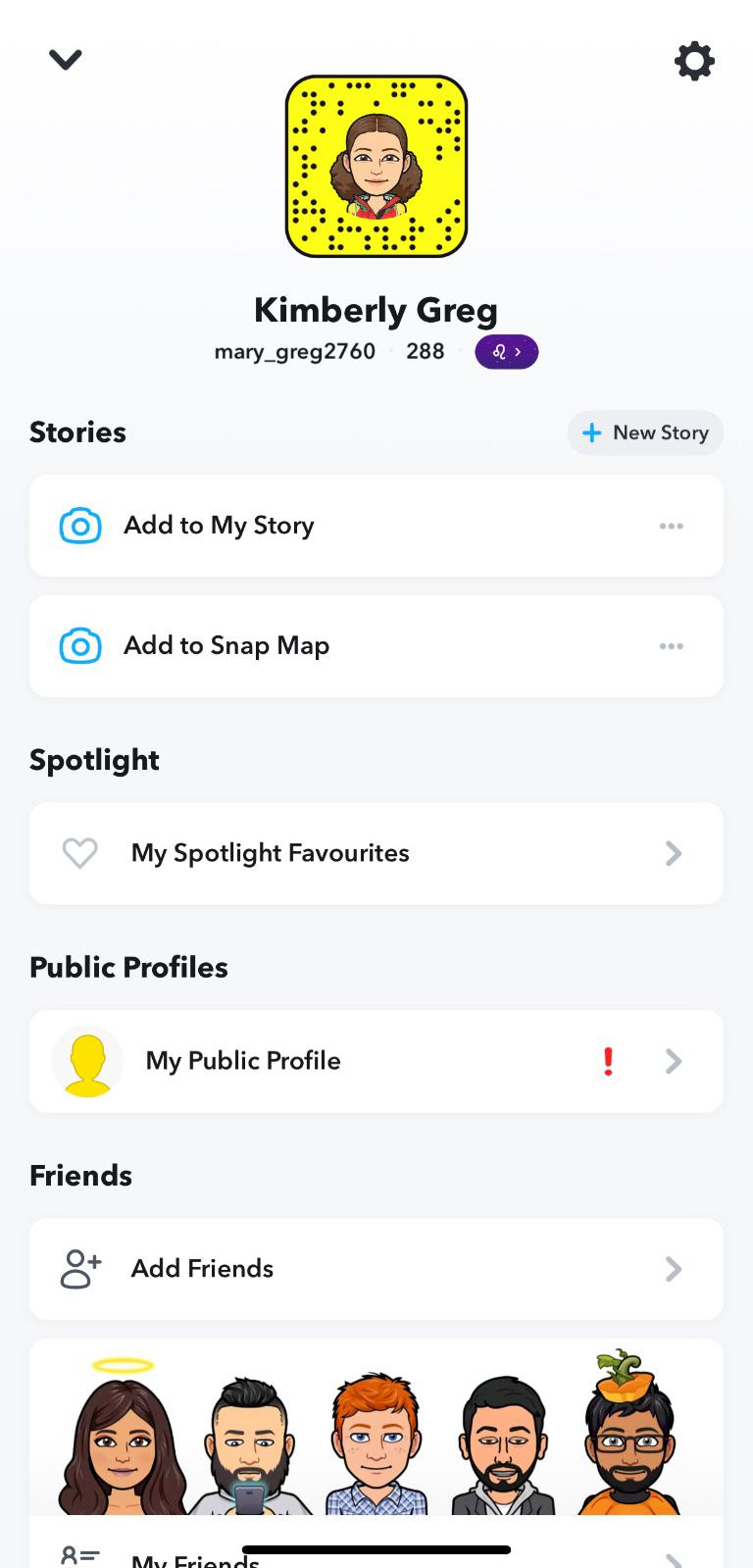Image resolution: width=753 pixels, height=1568 pixels.
Task: Go to Add Friends
Action: [376, 1269]
